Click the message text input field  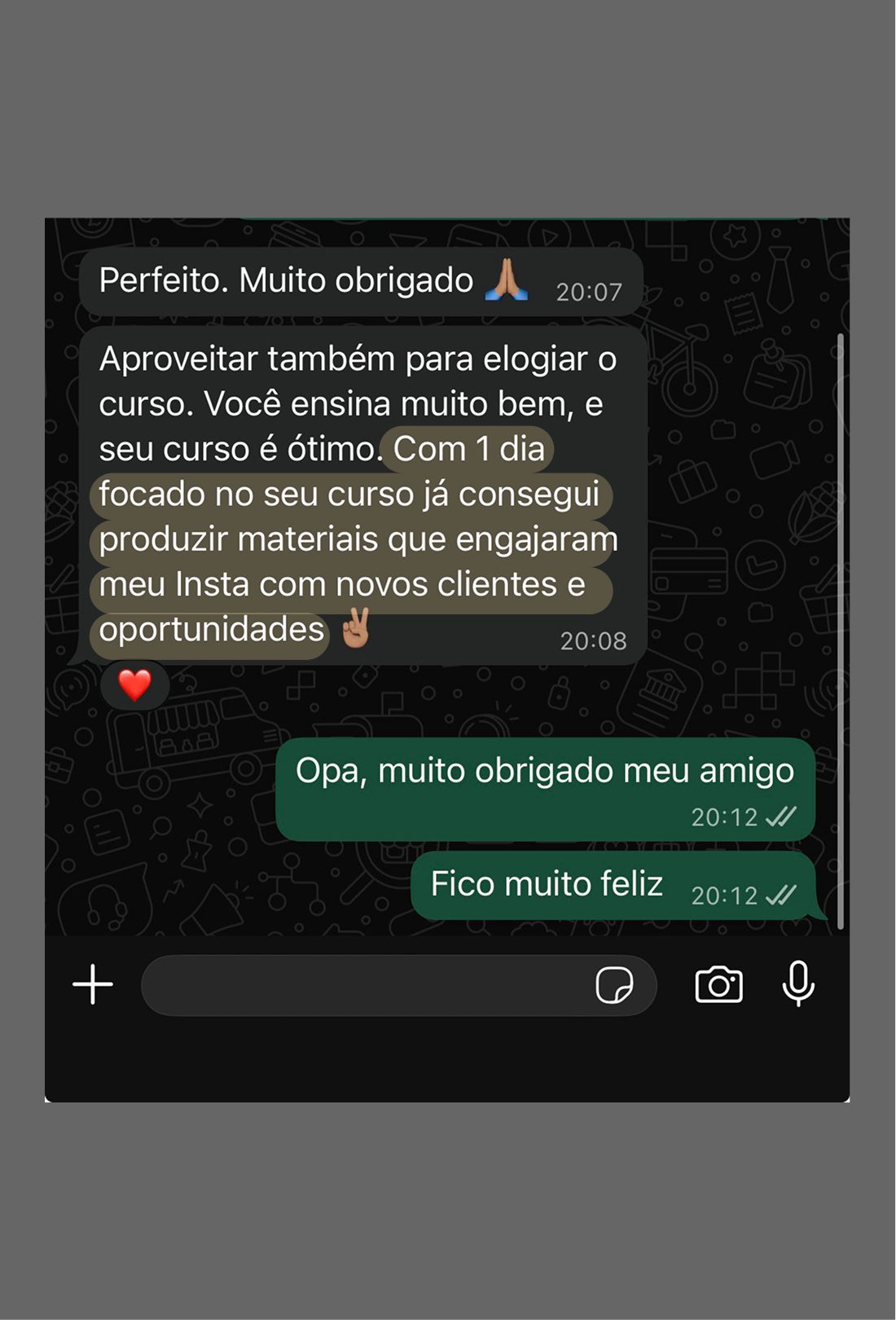pyautogui.click(x=367, y=984)
